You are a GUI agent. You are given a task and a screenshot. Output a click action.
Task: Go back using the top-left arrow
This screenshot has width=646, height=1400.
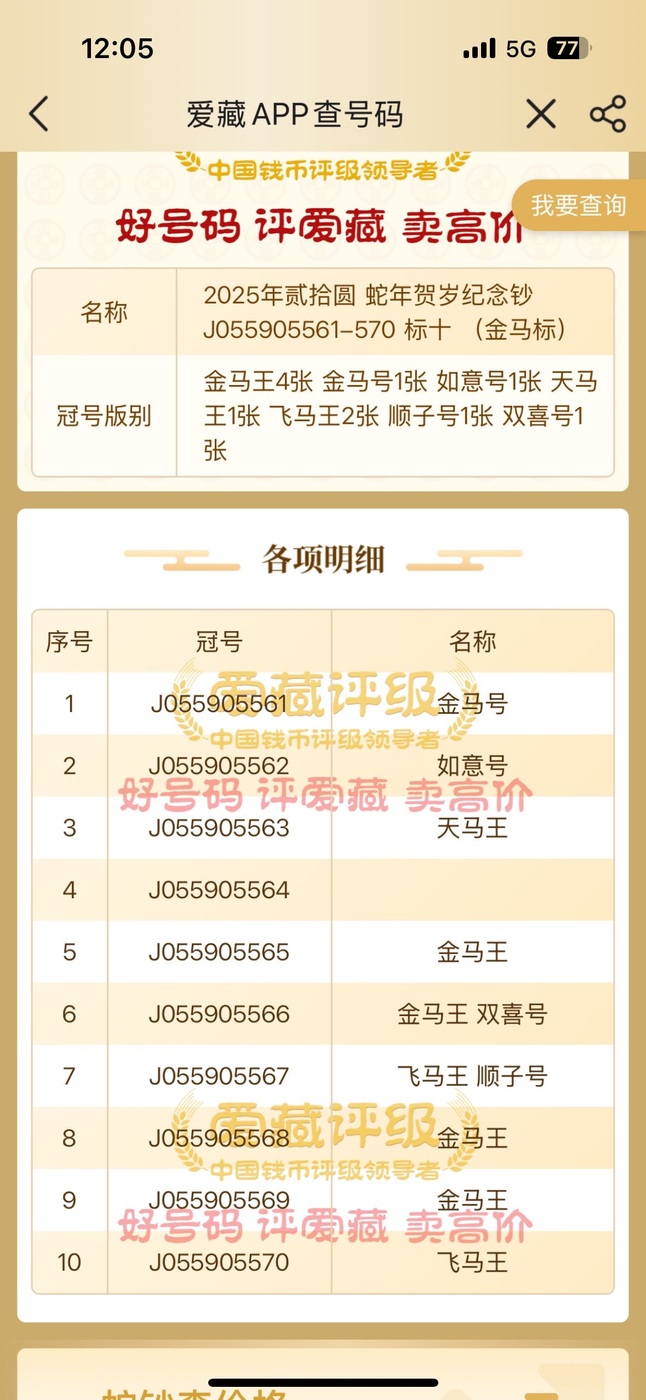[x=39, y=114]
